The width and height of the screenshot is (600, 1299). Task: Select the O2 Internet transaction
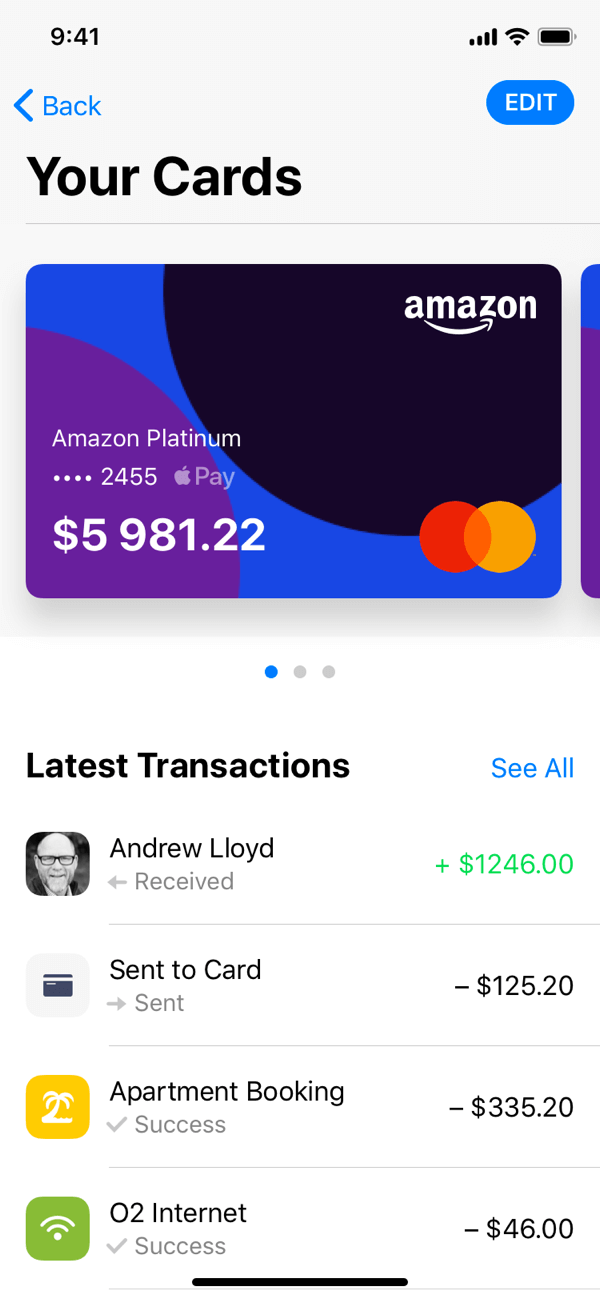click(x=300, y=1228)
